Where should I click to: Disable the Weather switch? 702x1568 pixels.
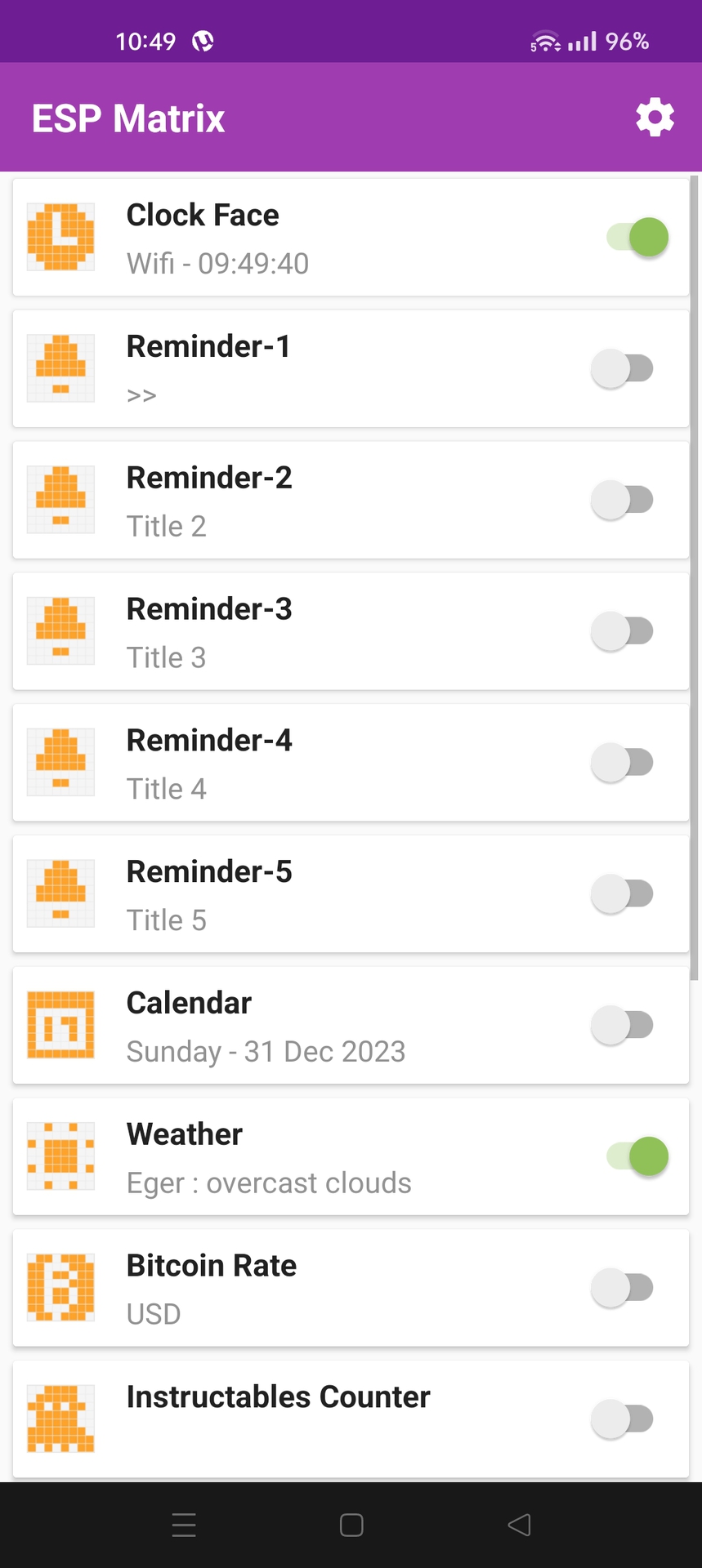click(x=637, y=1157)
